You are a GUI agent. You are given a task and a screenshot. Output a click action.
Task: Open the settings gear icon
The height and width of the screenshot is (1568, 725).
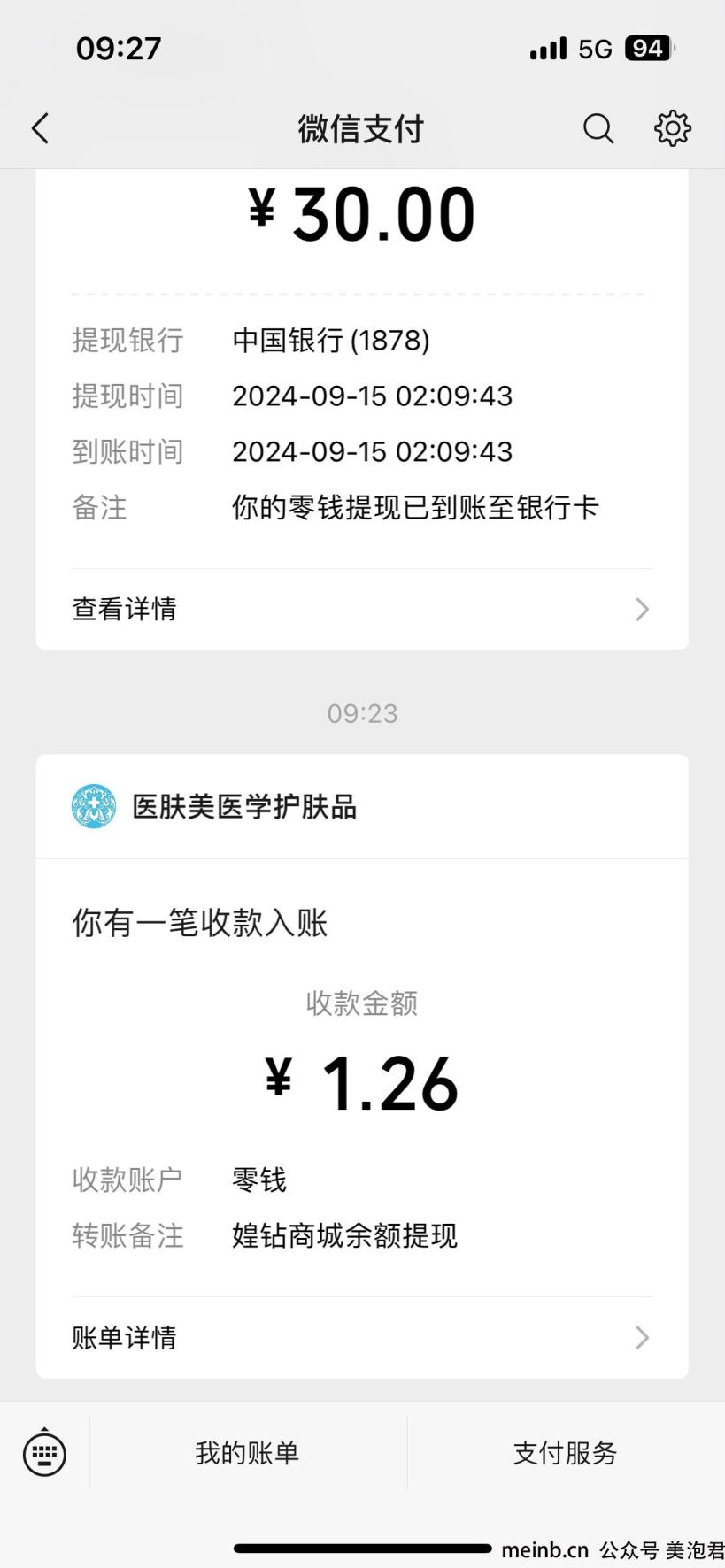click(x=673, y=128)
